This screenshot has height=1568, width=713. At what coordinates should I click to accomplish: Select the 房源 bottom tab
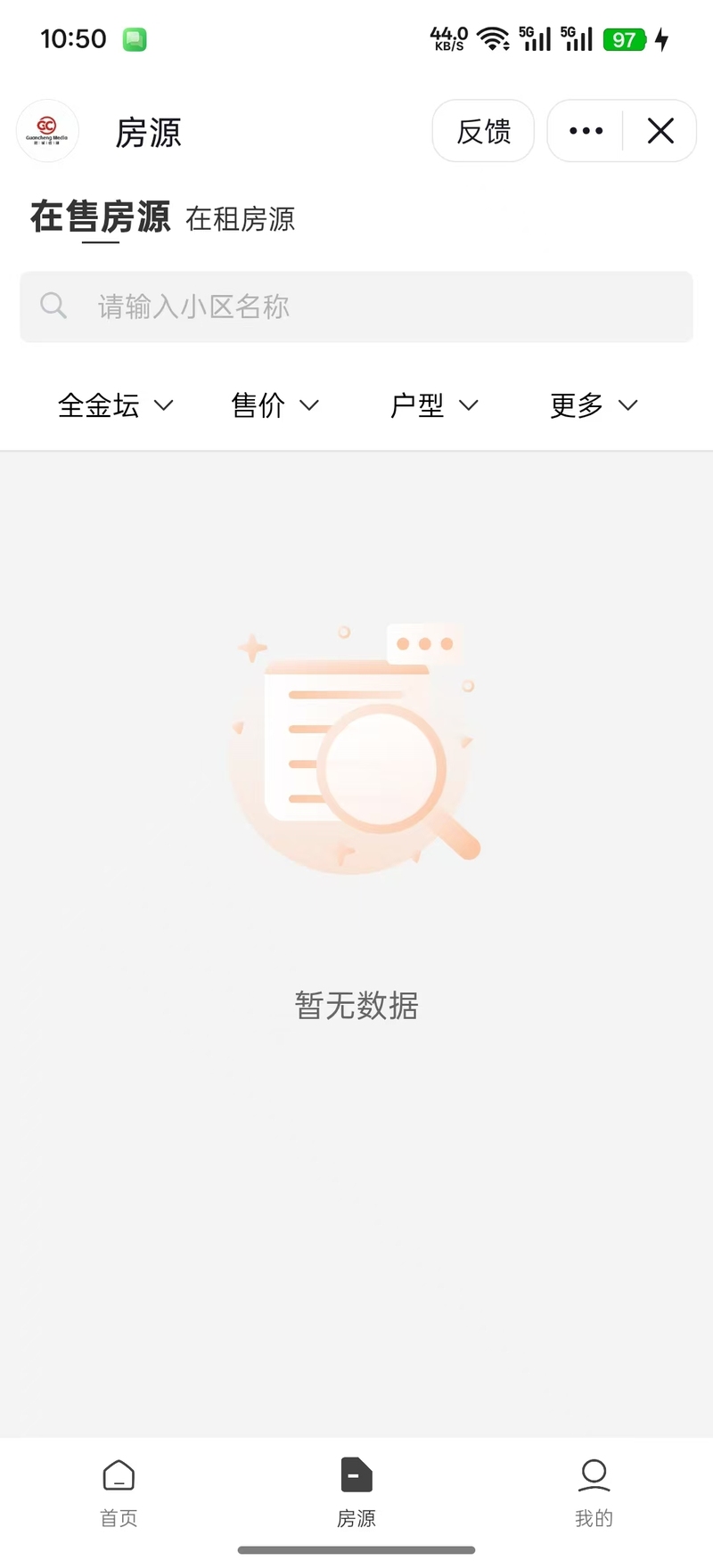pos(356,1493)
